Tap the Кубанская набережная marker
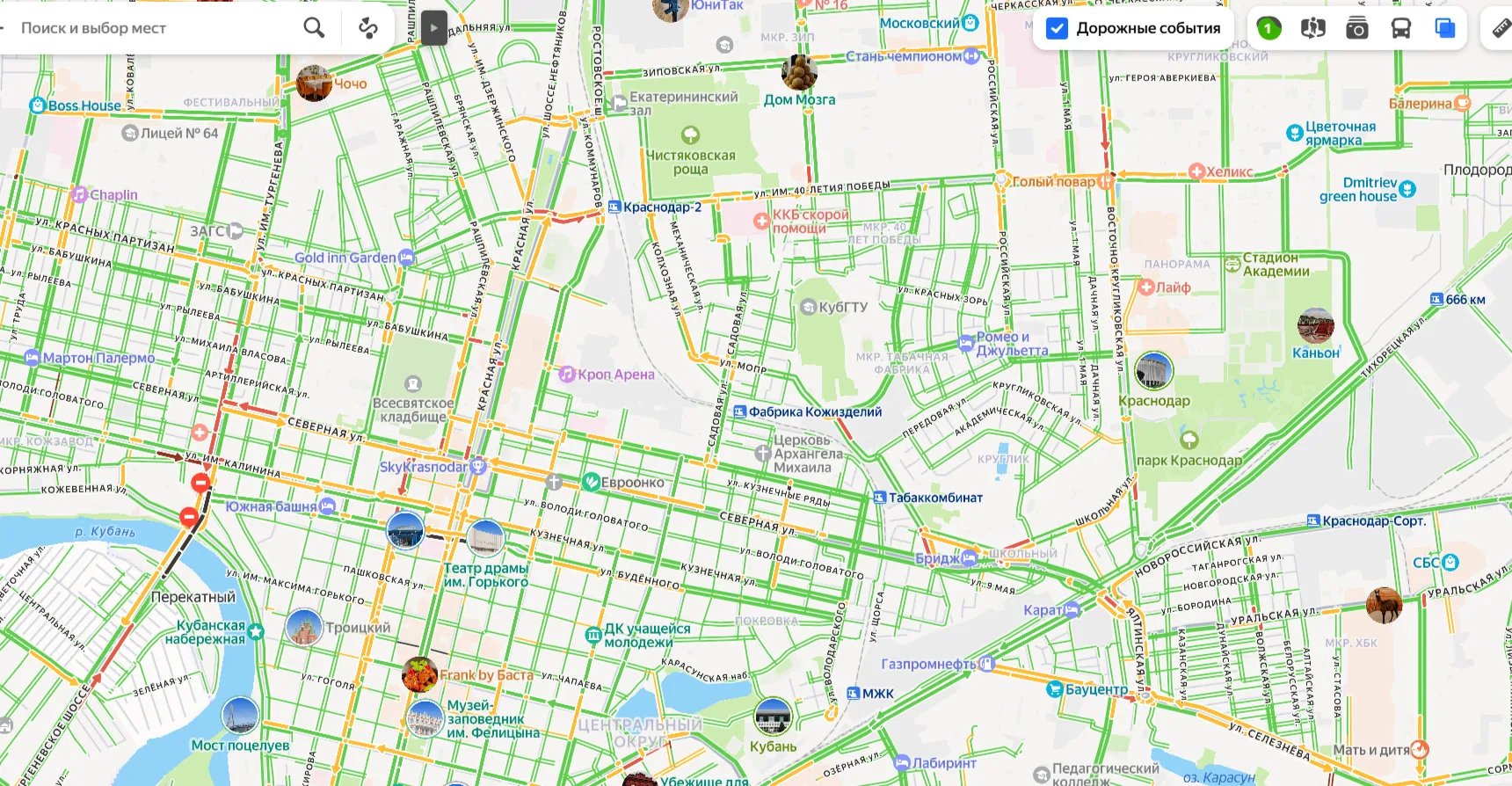This screenshot has width=1512, height=786. [x=256, y=631]
